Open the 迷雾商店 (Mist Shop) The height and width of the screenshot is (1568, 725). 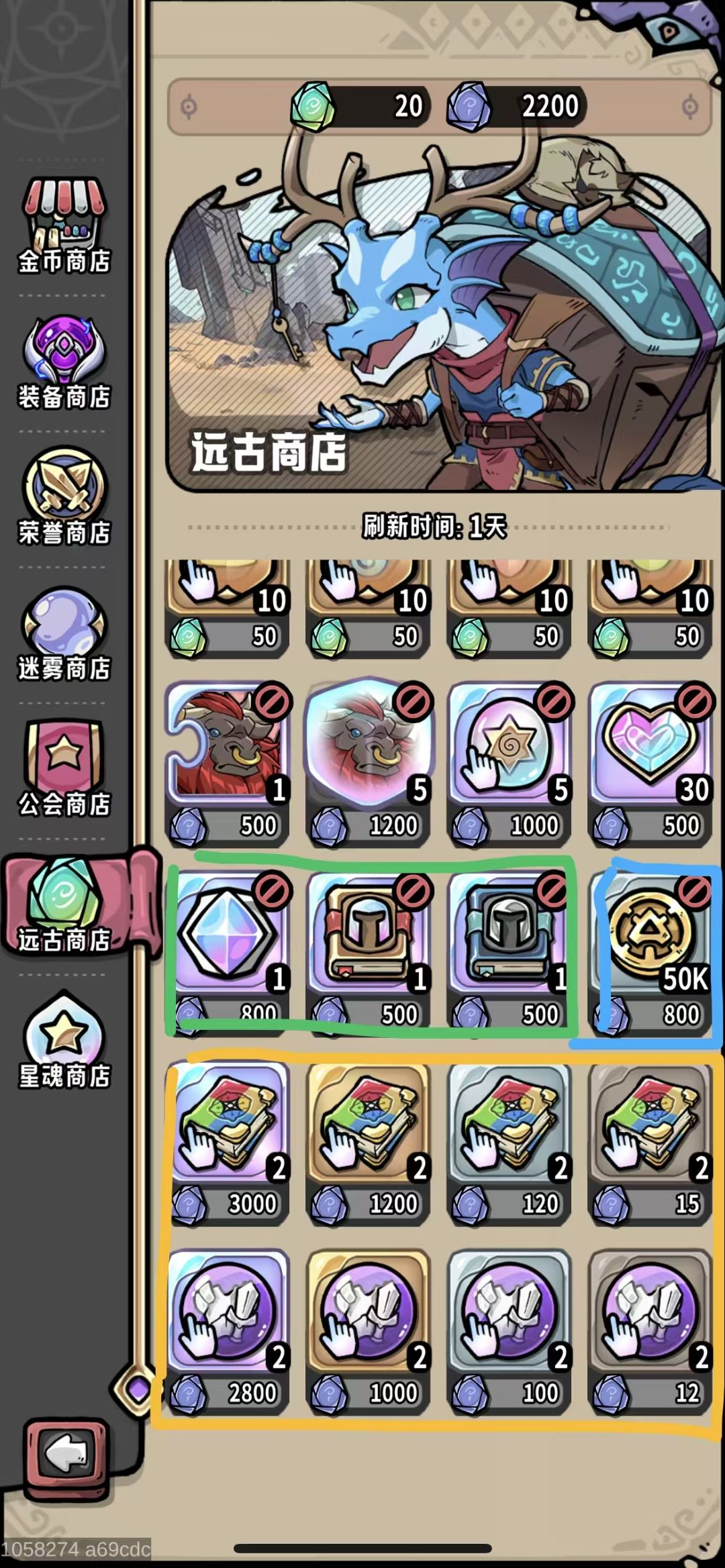(64, 624)
